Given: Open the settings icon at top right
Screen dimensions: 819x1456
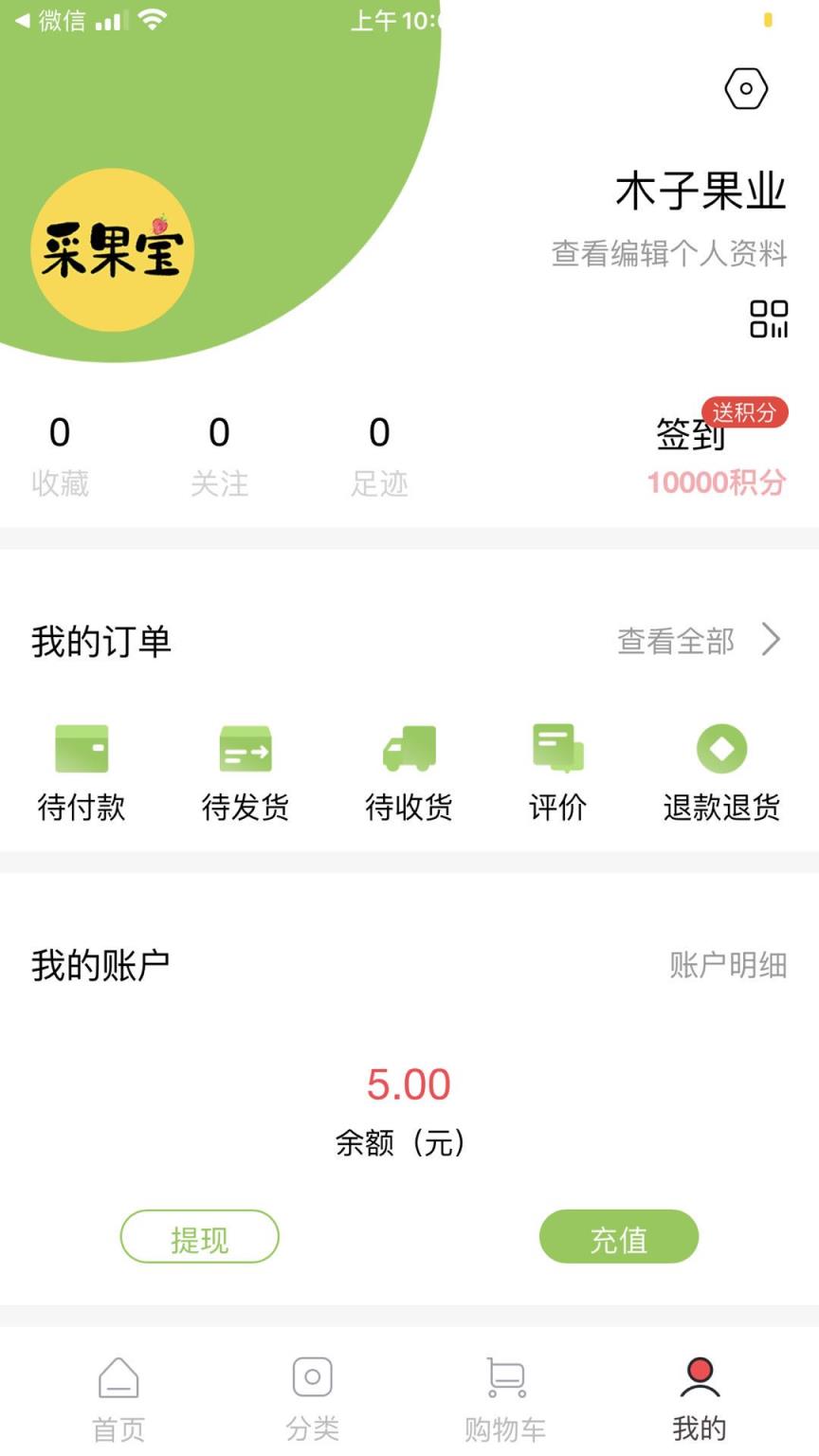Looking at the screenshot, I should point(746,88).
